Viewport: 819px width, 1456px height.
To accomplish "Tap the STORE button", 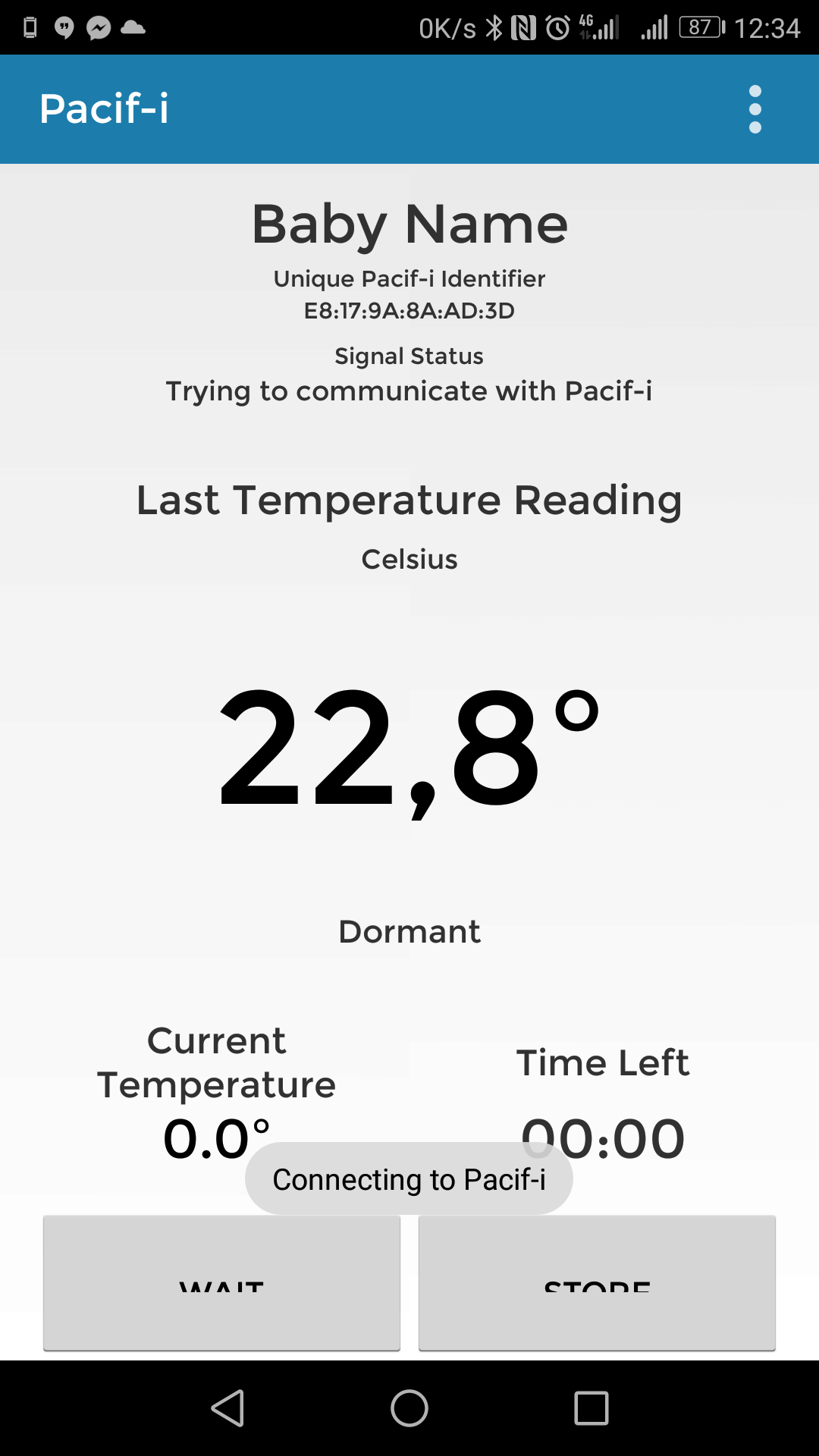I will point(597,1282).
